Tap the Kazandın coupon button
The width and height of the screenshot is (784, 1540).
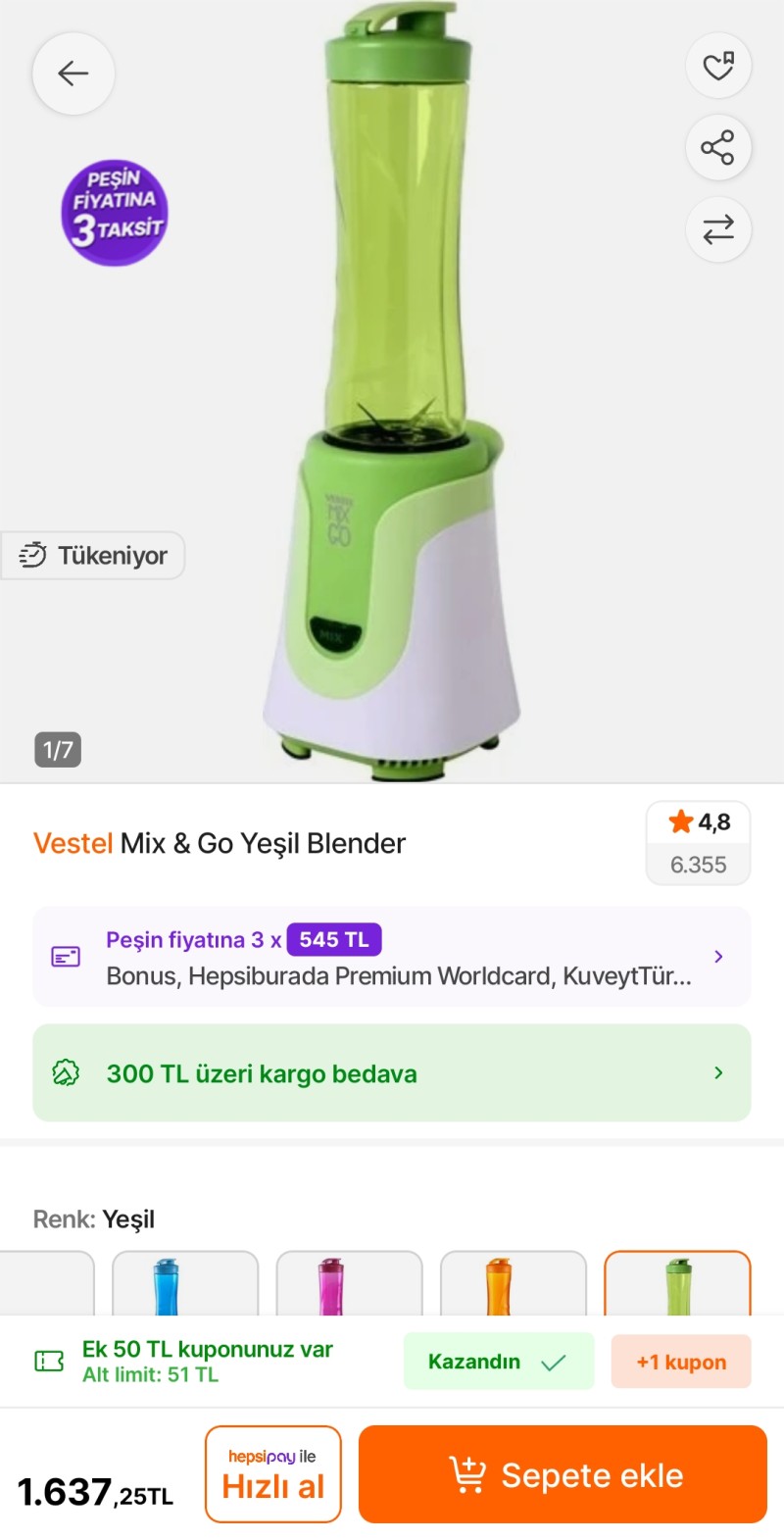click(499, 1362)
